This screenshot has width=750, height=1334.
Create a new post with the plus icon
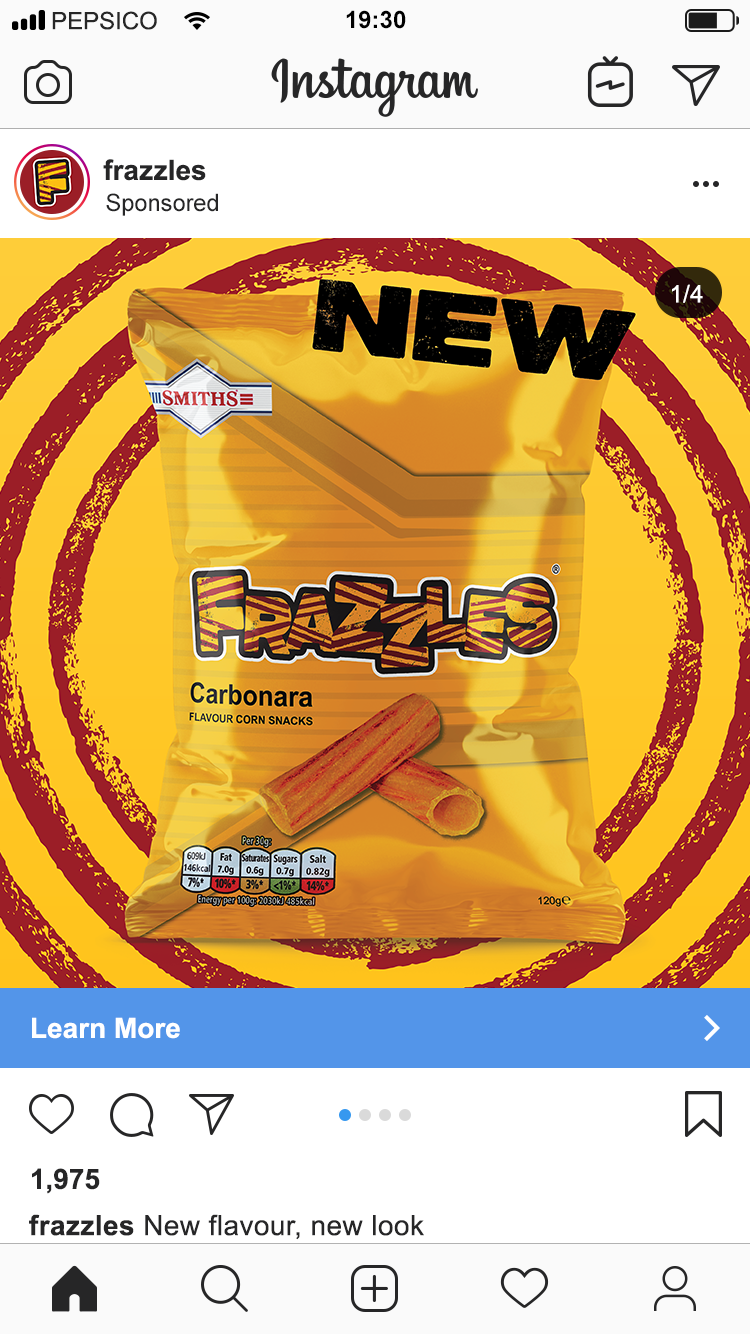click(x=374, y=1289)
